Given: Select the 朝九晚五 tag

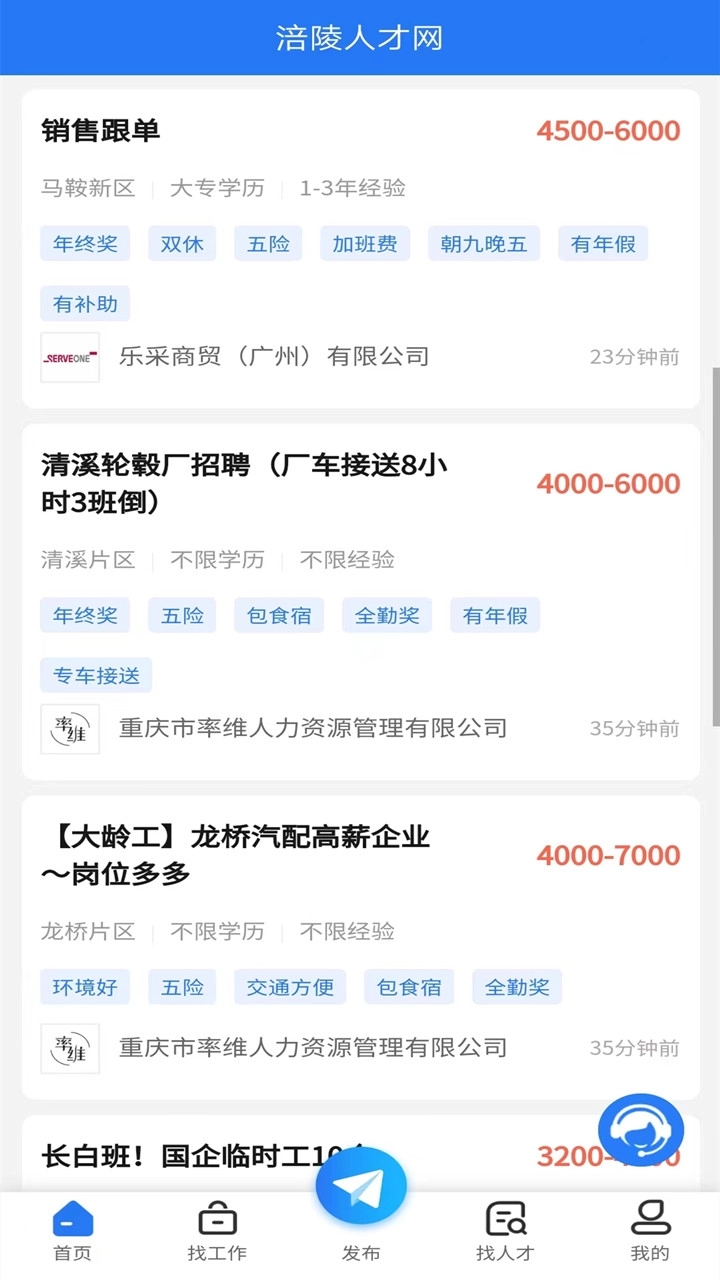Looking at the screenshot, I should (x=483, y=243).
